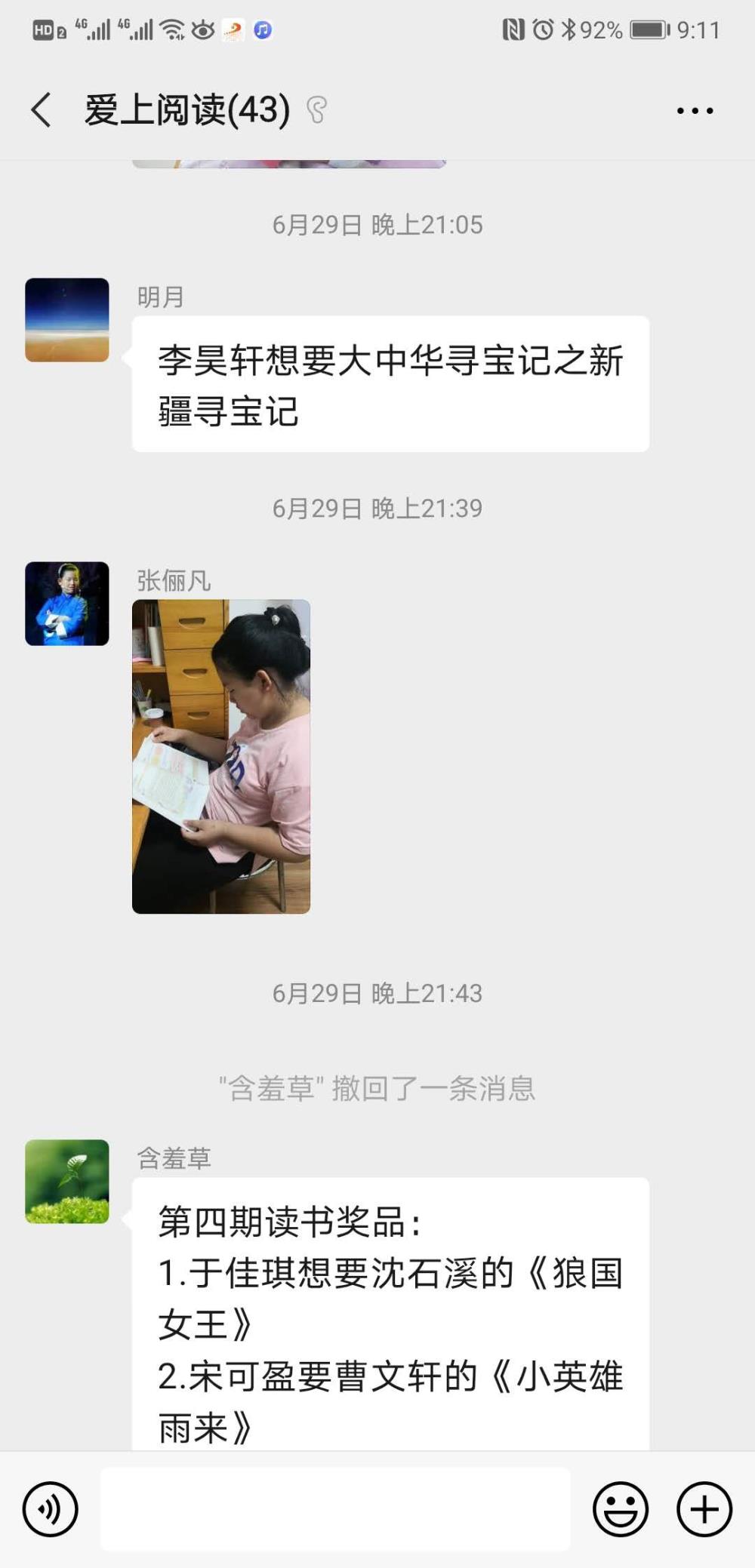Open the emoji sticker panel
The image size is (755, 1568).
[x=621, y=1509]
